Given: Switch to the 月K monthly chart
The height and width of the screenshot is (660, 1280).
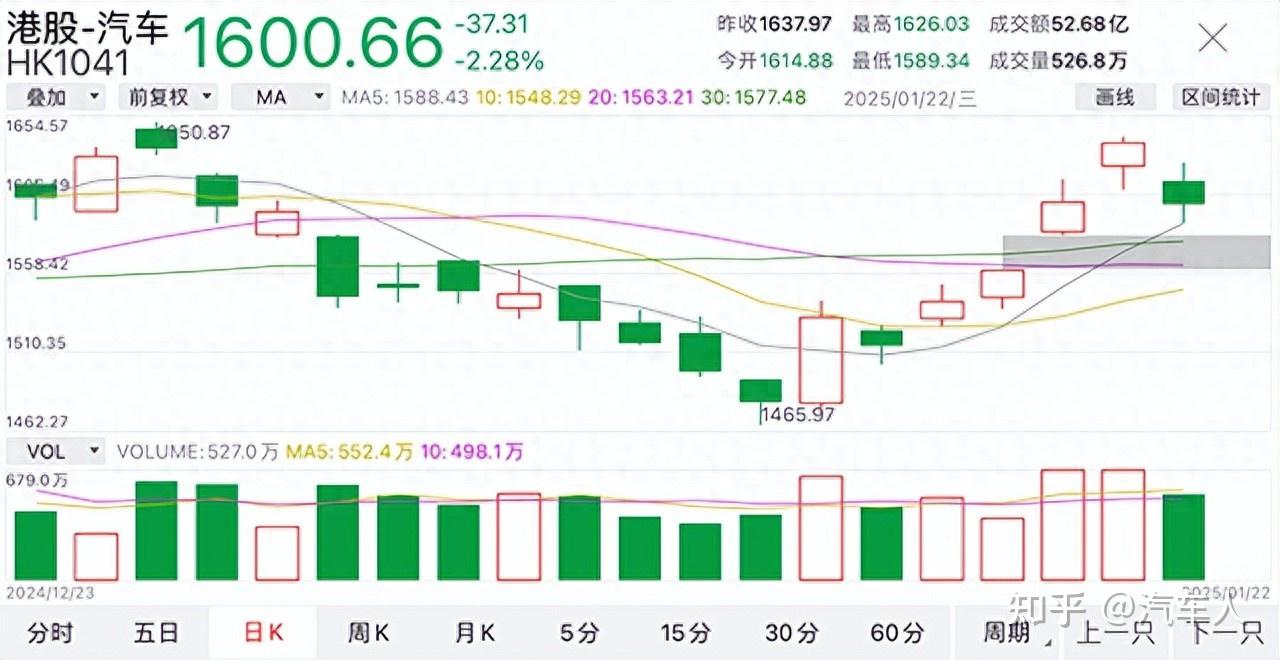Looking at the screenshot, I should coord(474,632).
